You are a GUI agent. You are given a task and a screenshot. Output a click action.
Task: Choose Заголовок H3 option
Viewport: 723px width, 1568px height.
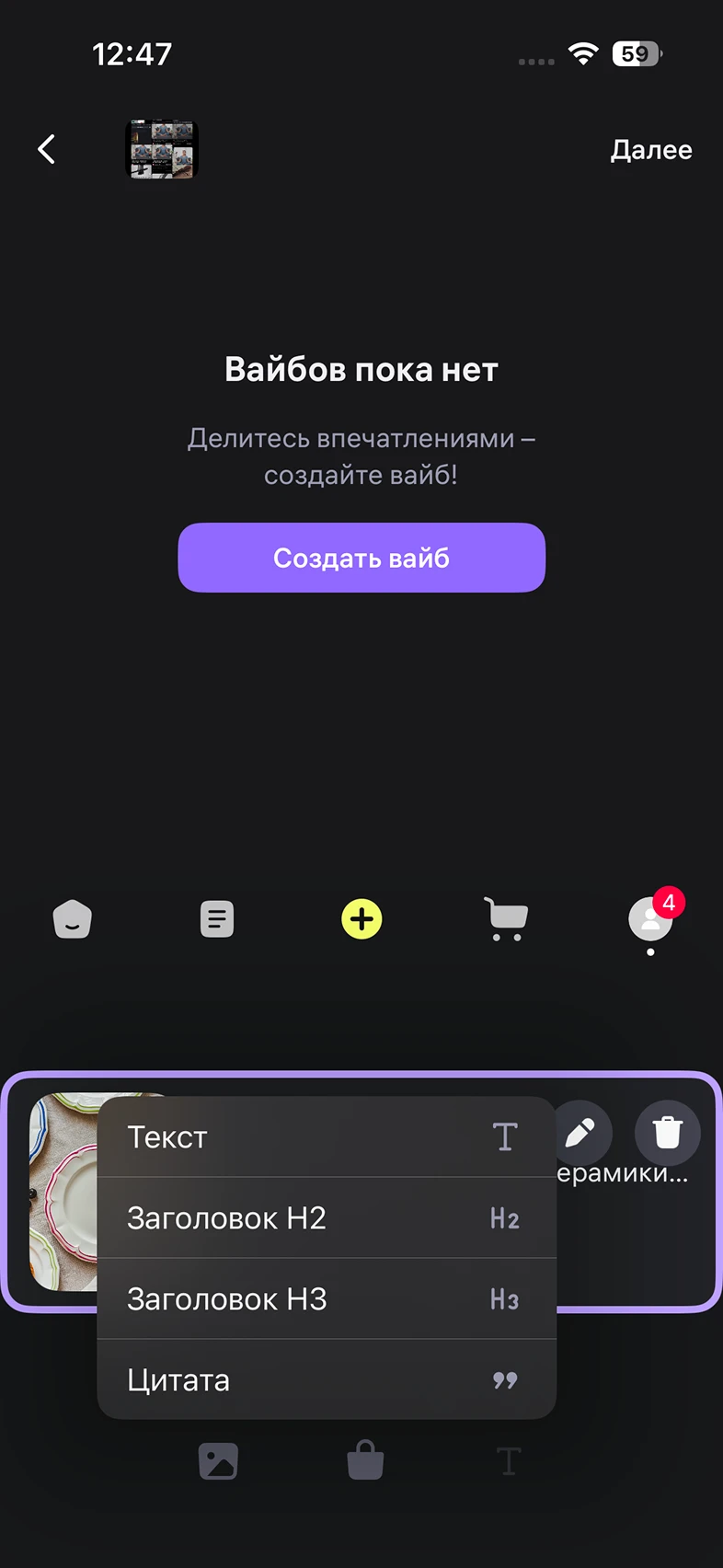(x=327, y=1299)
